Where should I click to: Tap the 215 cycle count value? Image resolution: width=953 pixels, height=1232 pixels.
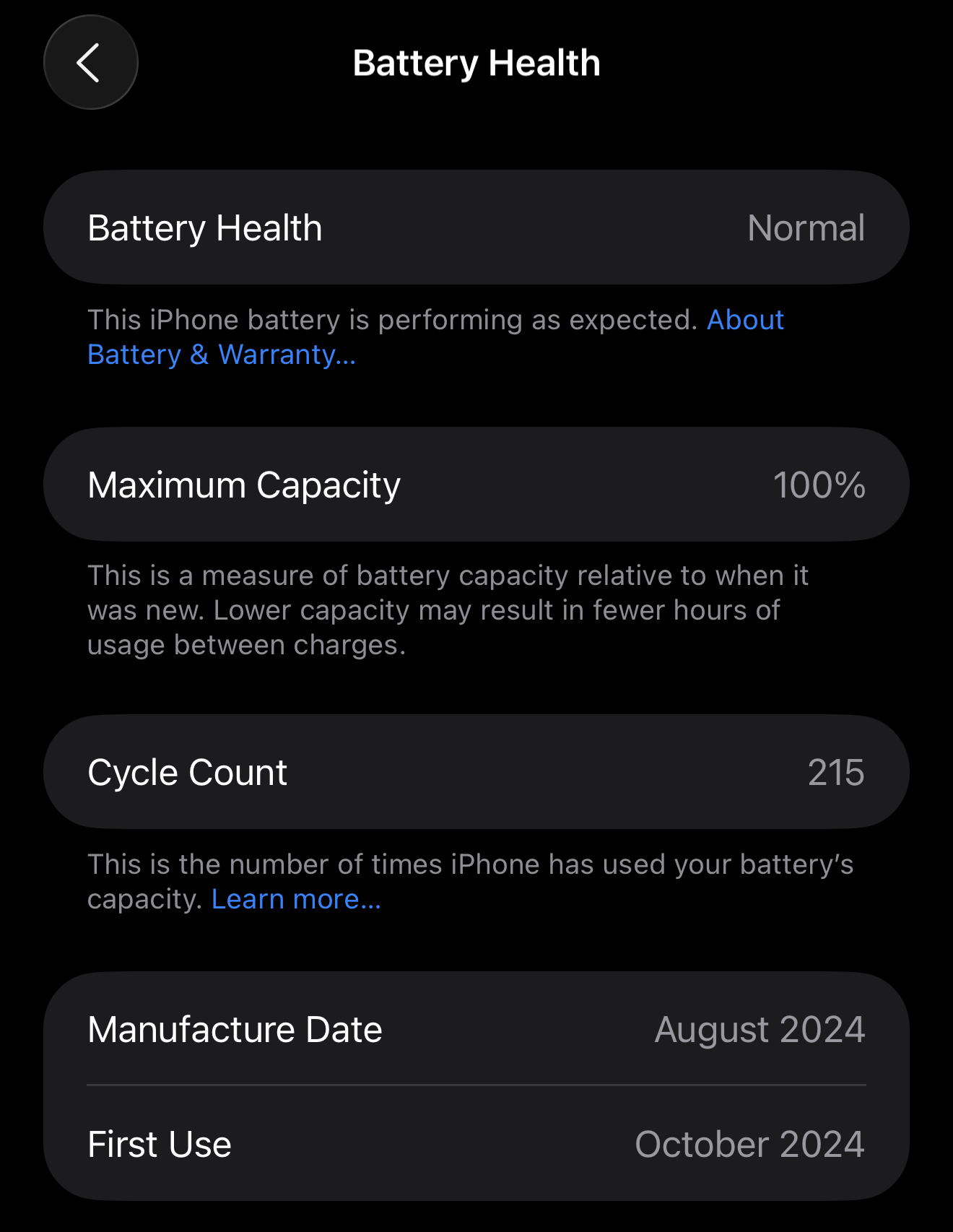[x=835, y=772]
